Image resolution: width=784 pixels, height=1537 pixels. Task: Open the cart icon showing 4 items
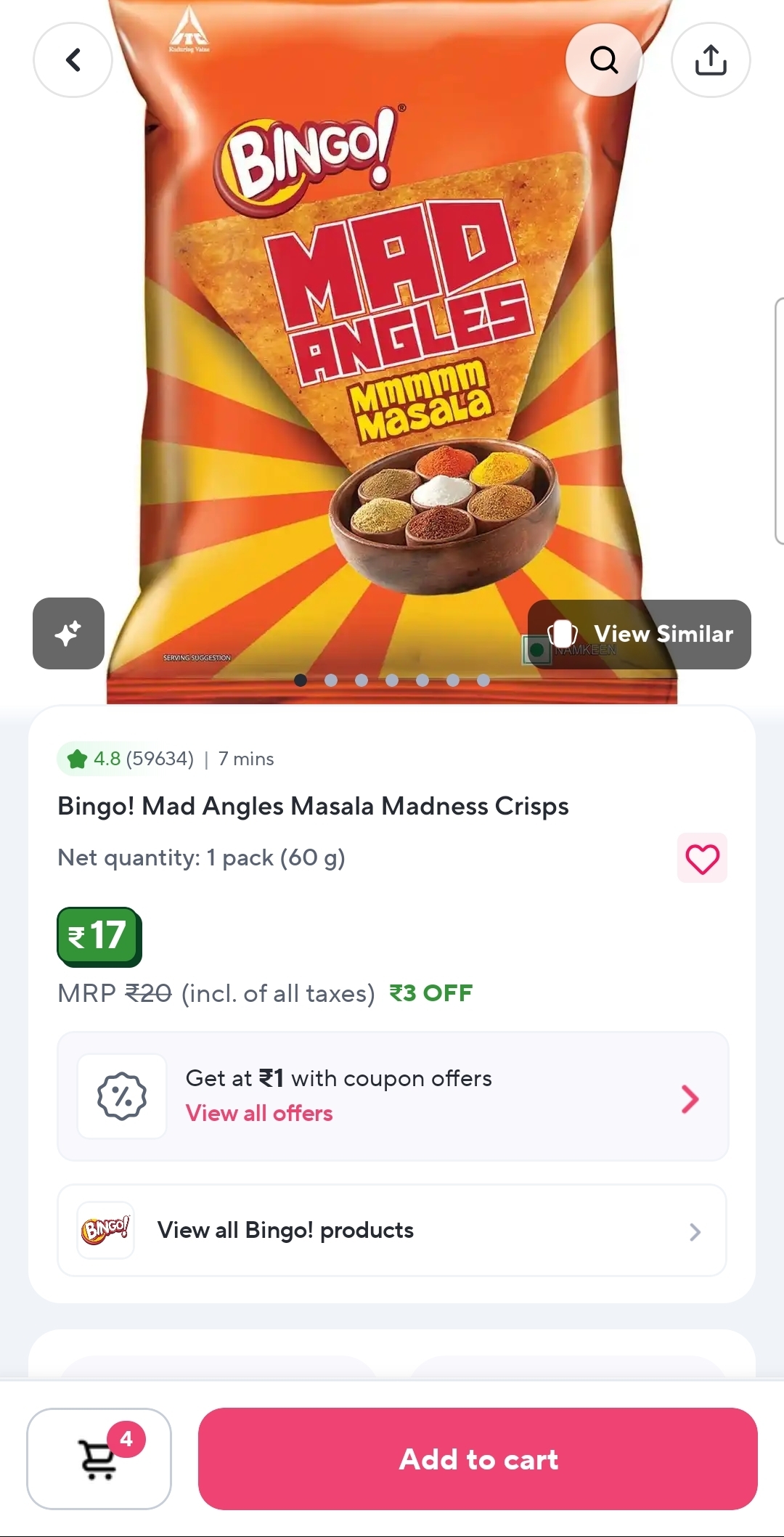tap(99, 1459)
